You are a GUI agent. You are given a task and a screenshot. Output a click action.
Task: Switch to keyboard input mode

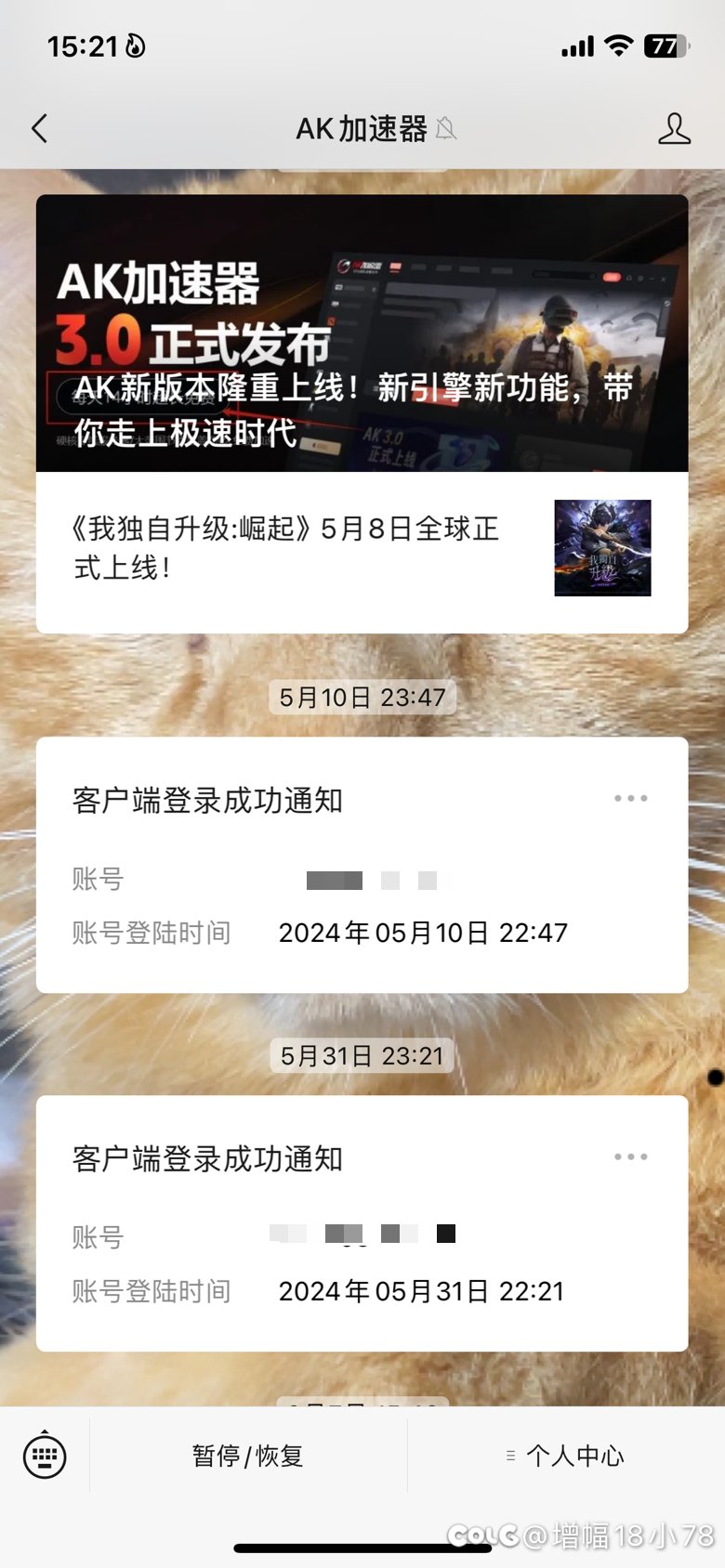point(45,1455)
